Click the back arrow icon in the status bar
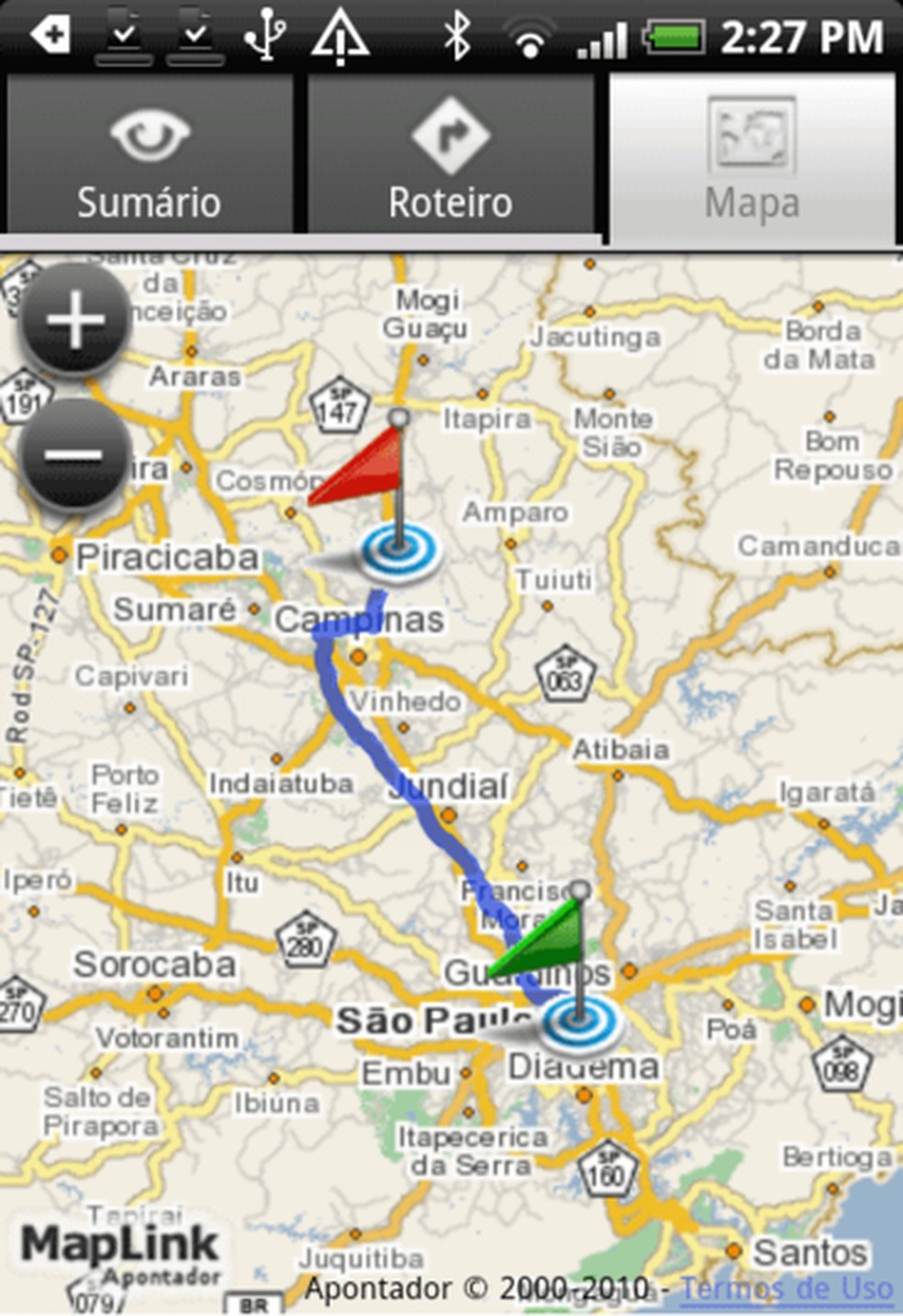Image resolution: width=903 pixels, height=1316 pixels. click(x=50, y=35)
